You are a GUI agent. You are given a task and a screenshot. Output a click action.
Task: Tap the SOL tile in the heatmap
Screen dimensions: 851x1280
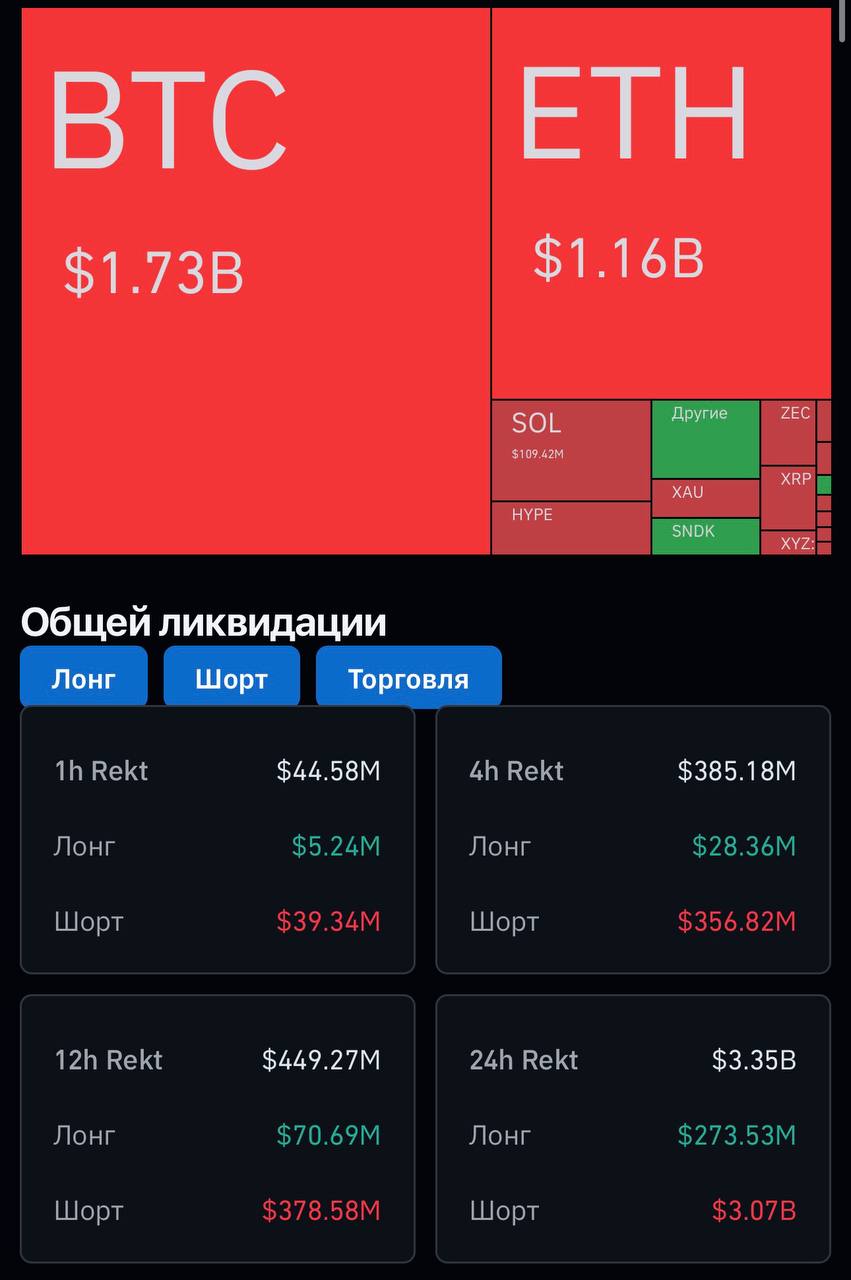coord(571,451)
